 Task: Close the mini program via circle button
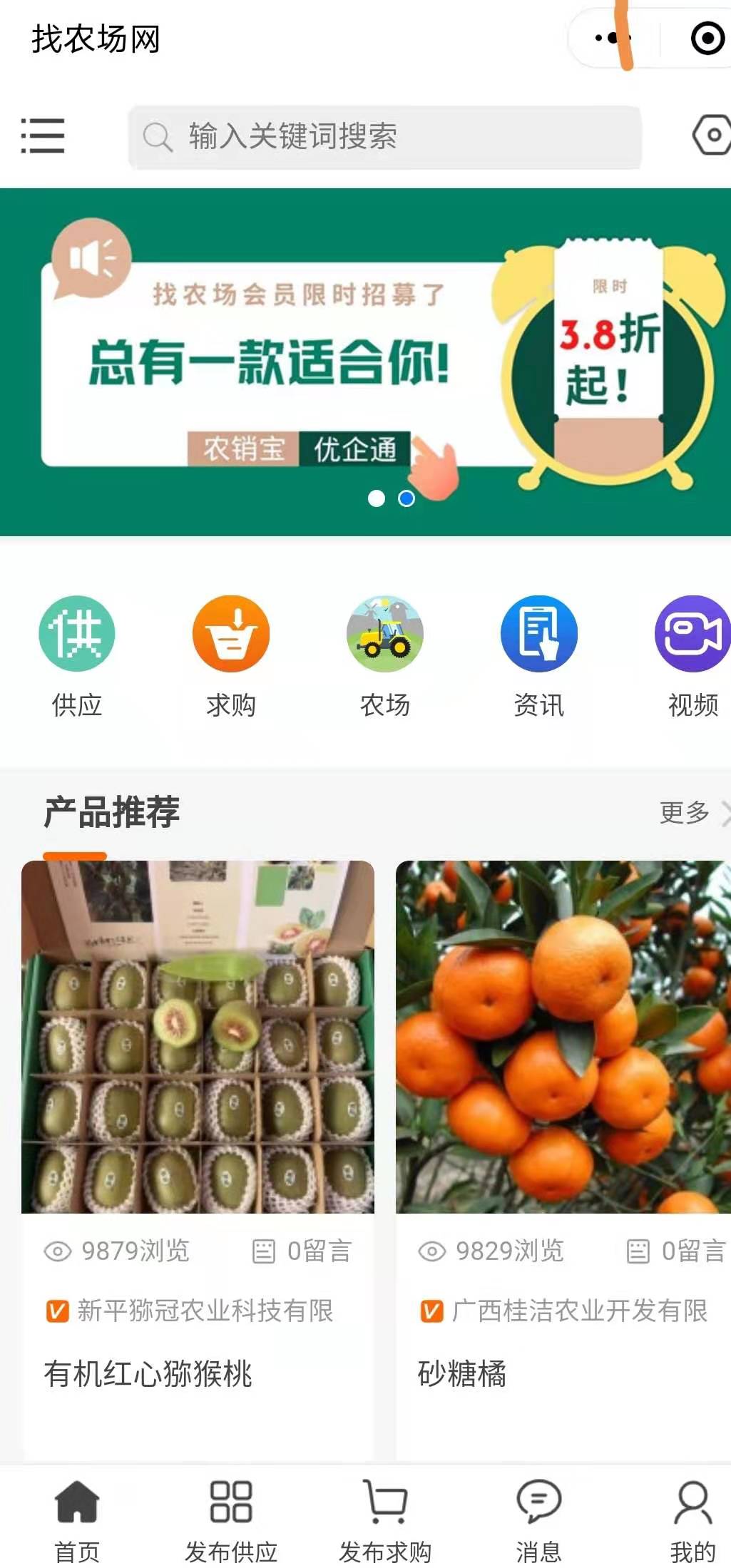(707, 39)
